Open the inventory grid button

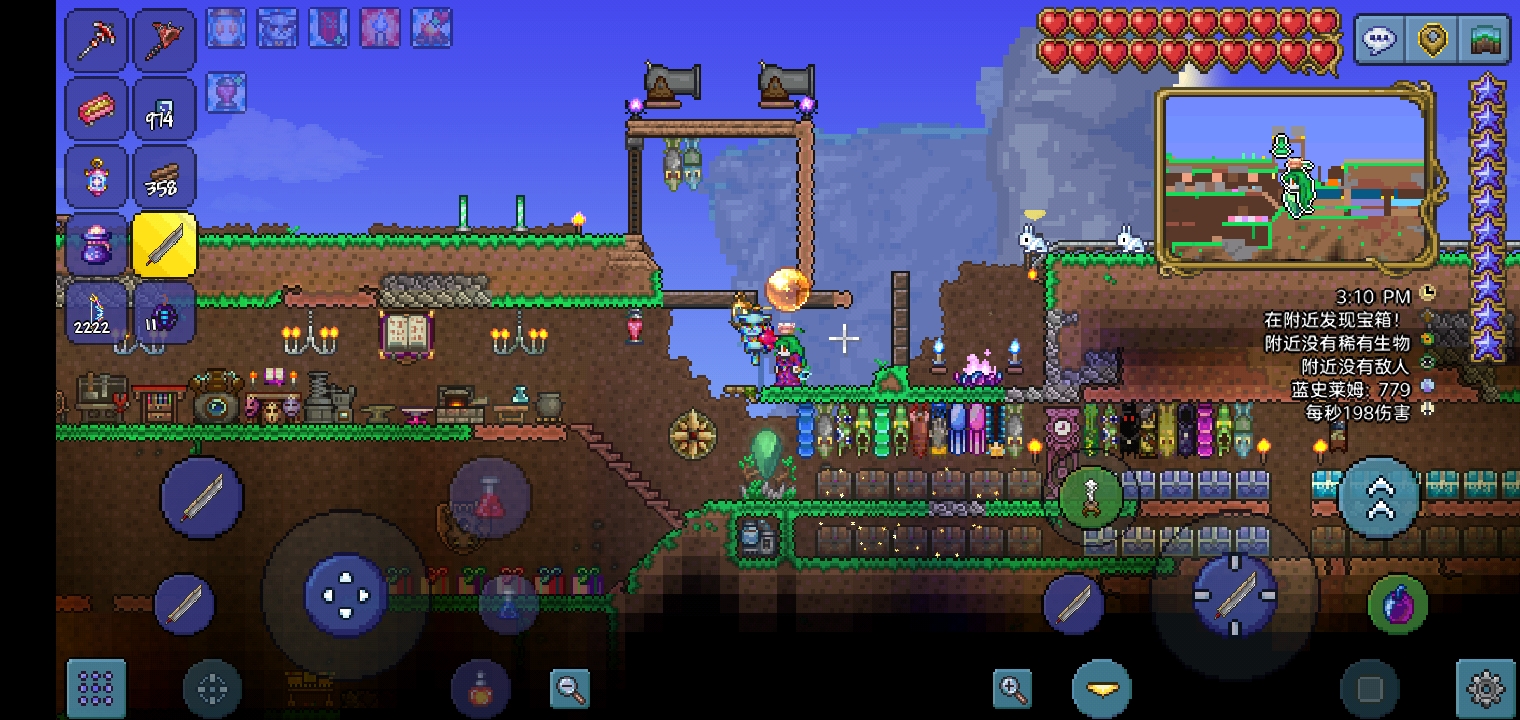click(96, 687)
